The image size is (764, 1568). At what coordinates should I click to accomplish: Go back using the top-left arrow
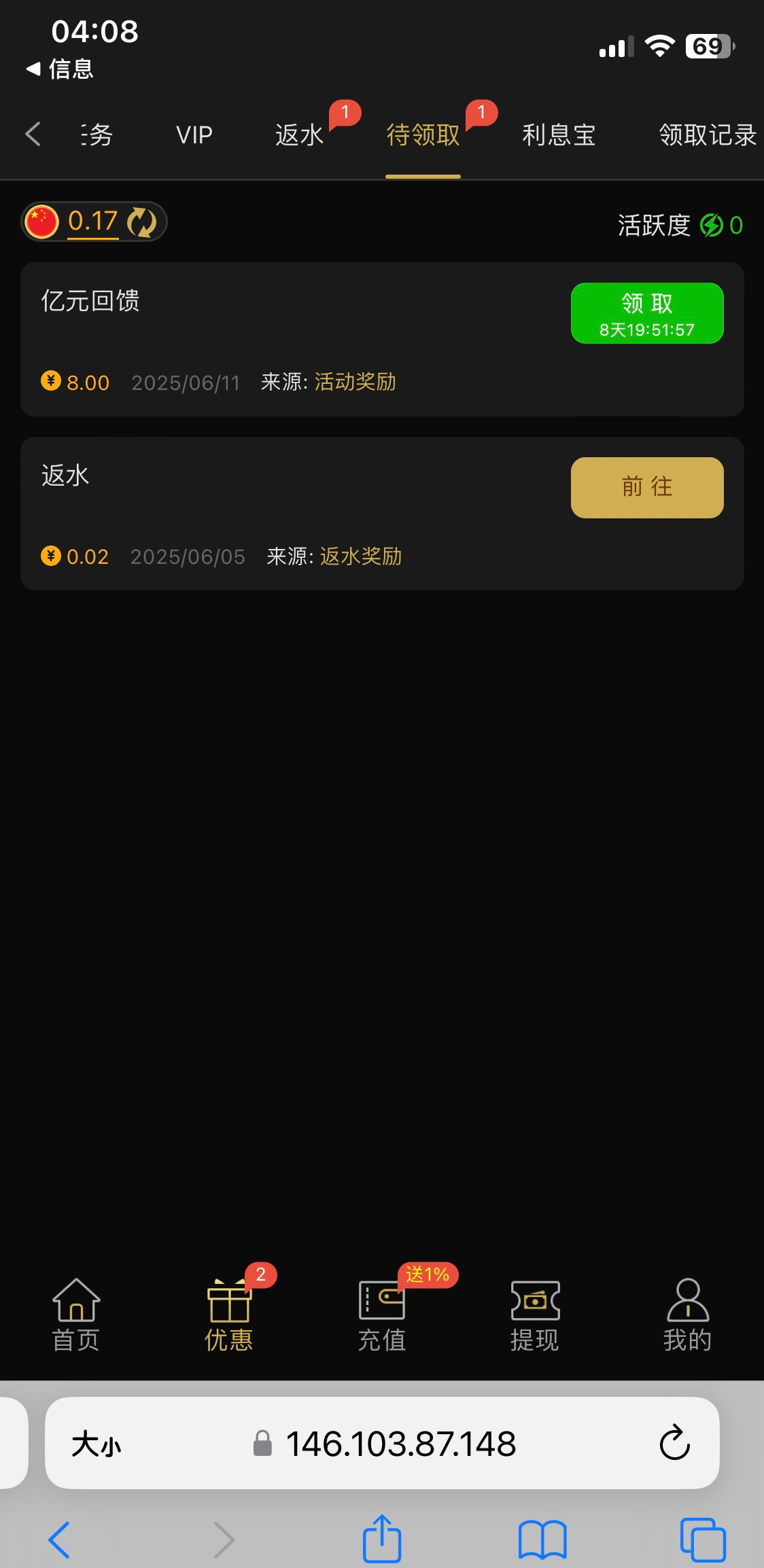tap(33, 134)
